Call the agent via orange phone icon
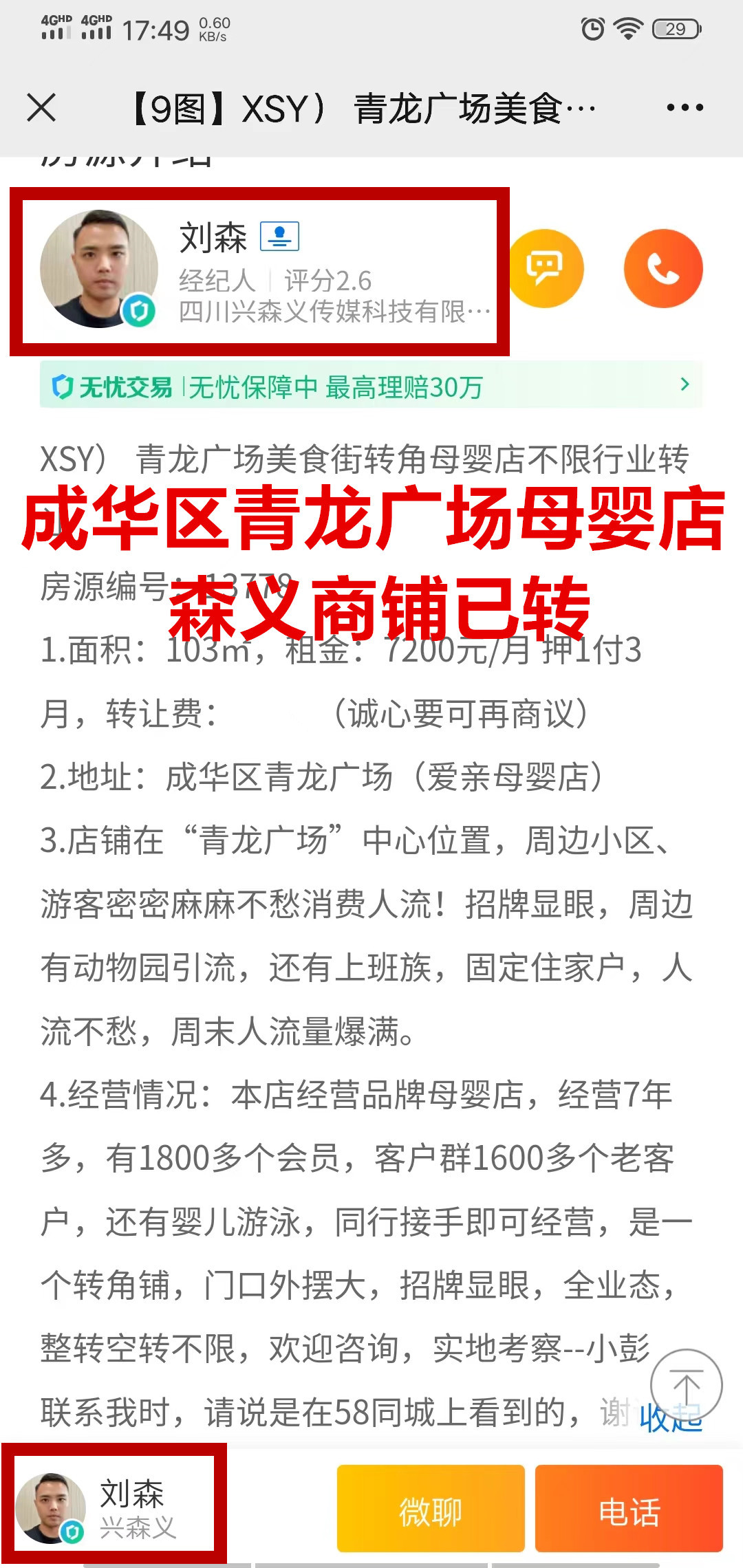The image size is (743, 1568). (663, 268)
